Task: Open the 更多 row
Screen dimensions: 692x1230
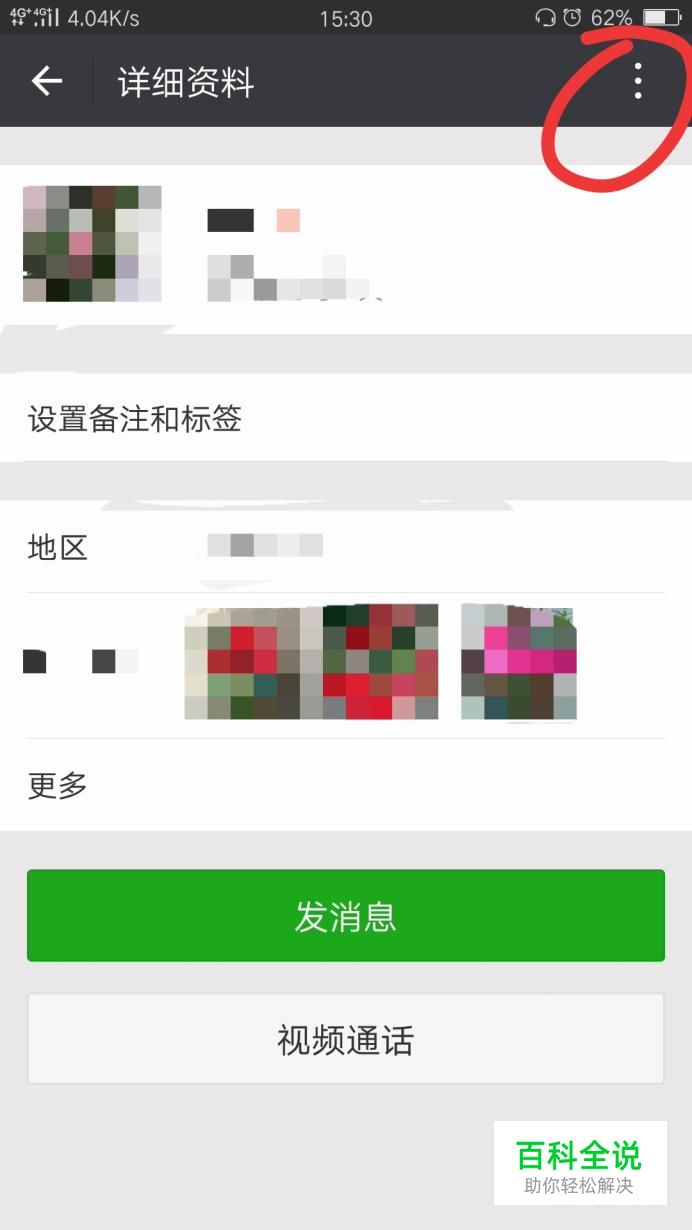Action: (x=346, y=785)
